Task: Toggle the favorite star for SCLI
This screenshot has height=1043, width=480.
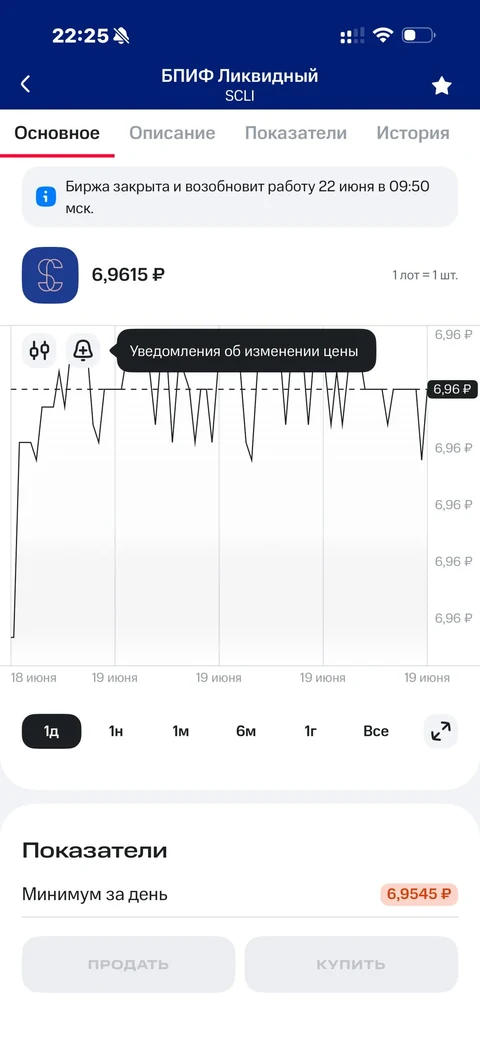Action: point(441,85)
